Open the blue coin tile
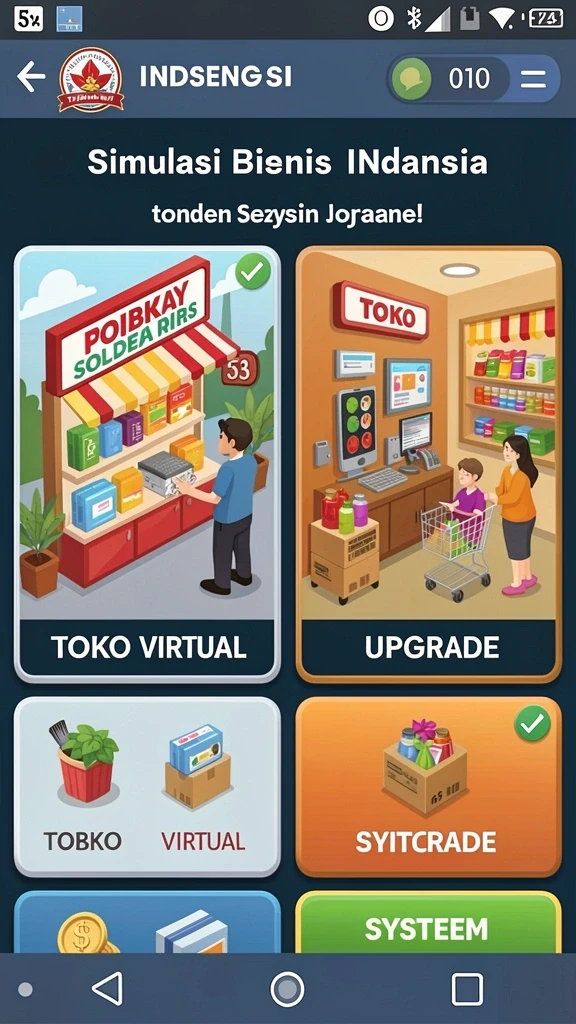The width and height of the screenshot is (576, 1024). 148,922
